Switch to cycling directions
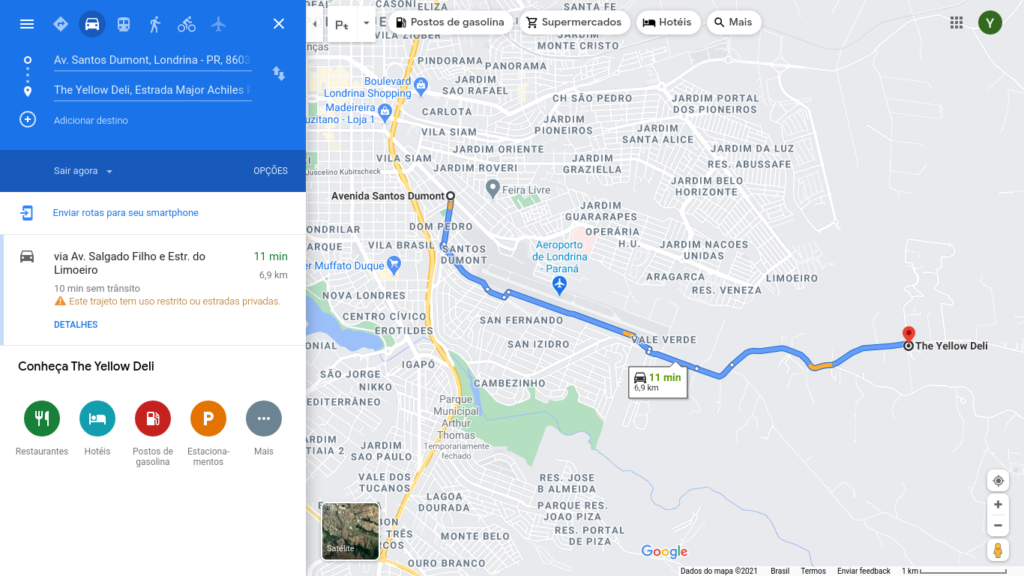This screenshot has width=1024, height=576. pyautogui.click(x=187, y=24)
